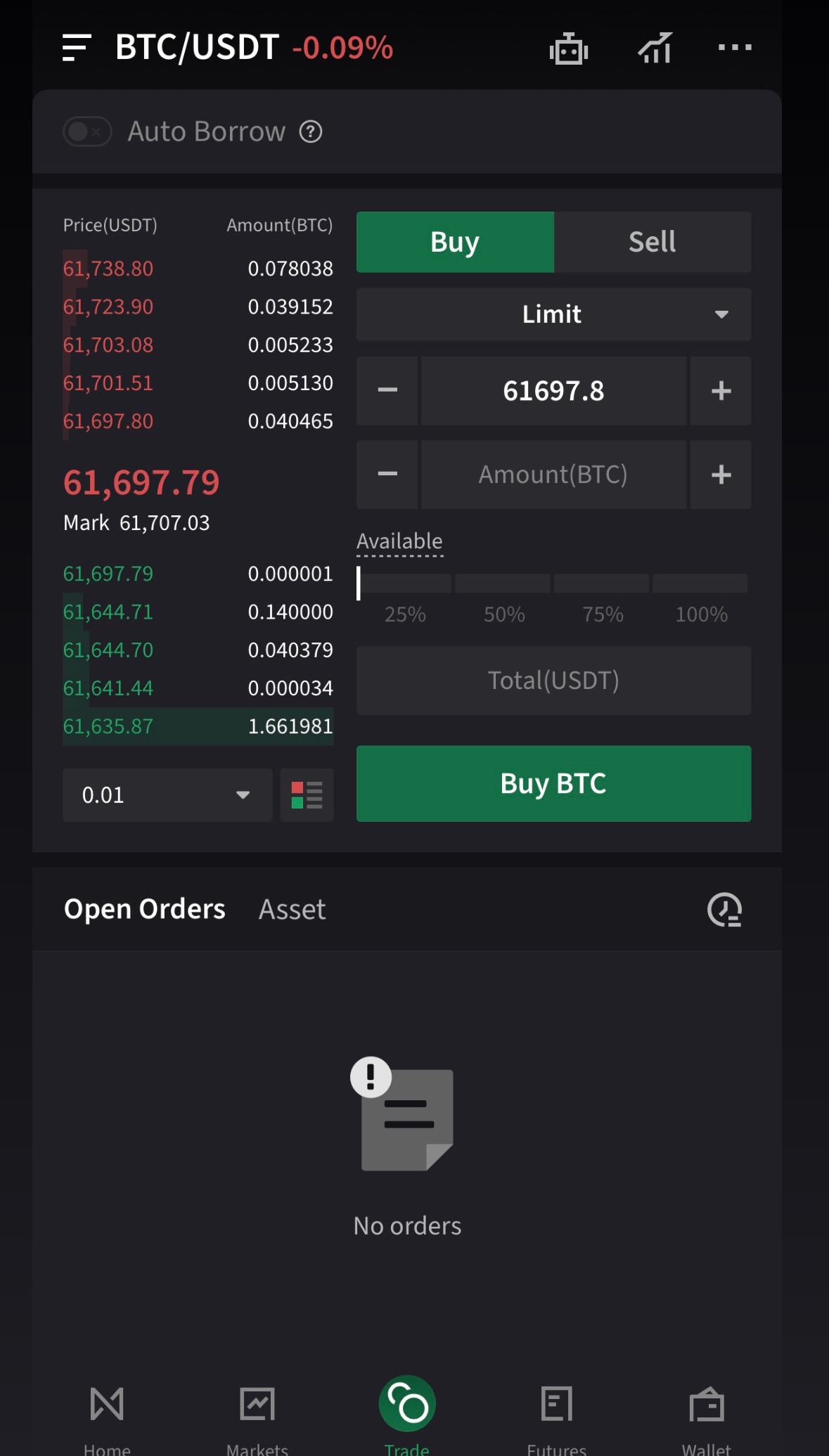
Task: Open the trading bot icon
Action: click(568, 49)
